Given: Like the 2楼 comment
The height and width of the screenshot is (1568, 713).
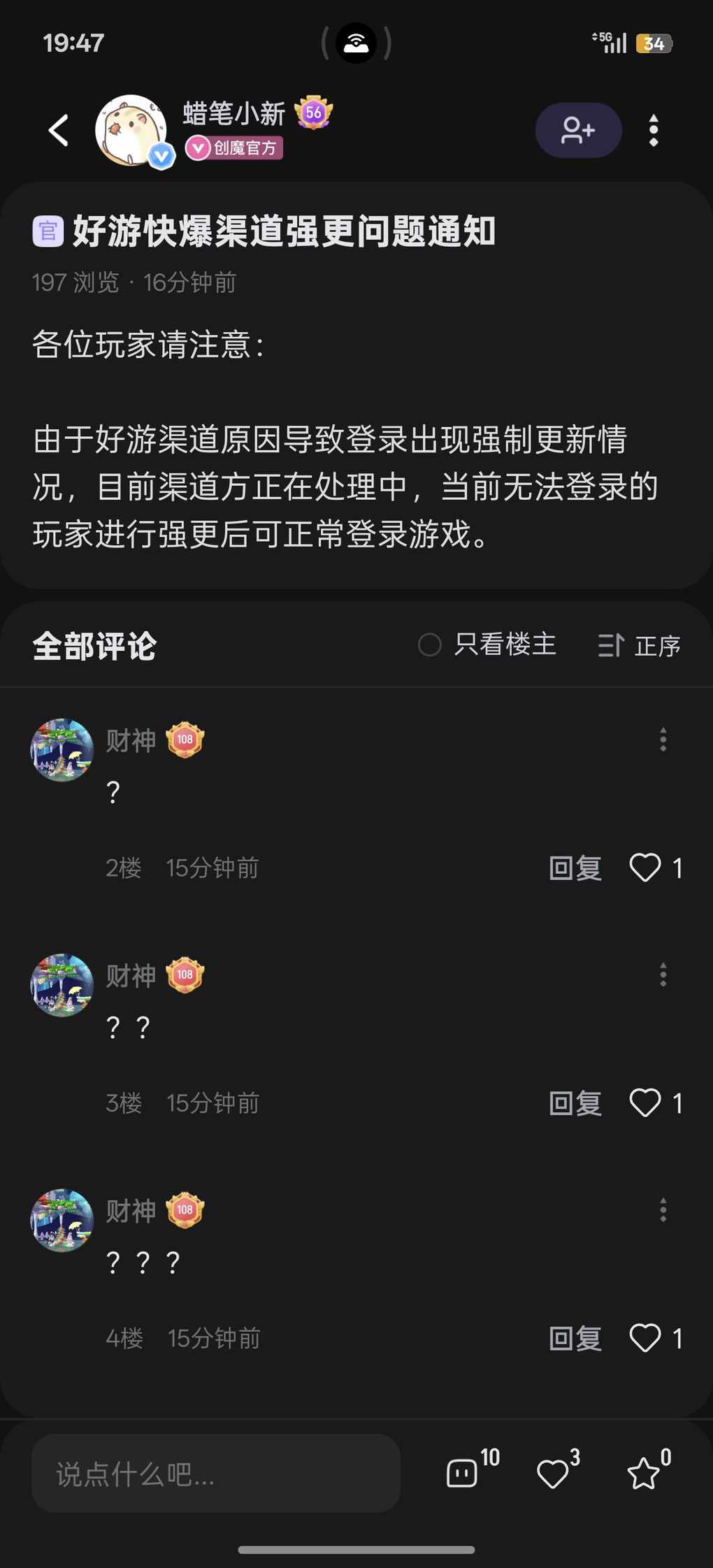Looking at the screenshot, I should click(x=645, y=868).
